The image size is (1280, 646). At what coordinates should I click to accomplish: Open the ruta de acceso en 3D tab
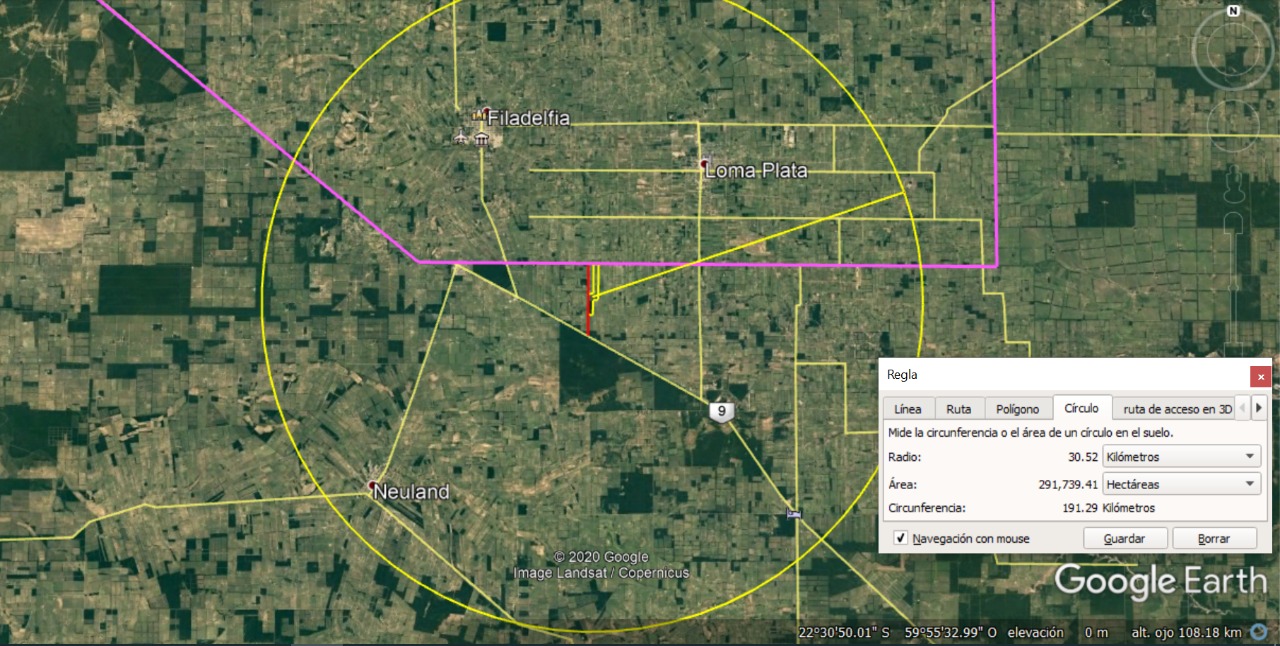(x=1177, y=409)
